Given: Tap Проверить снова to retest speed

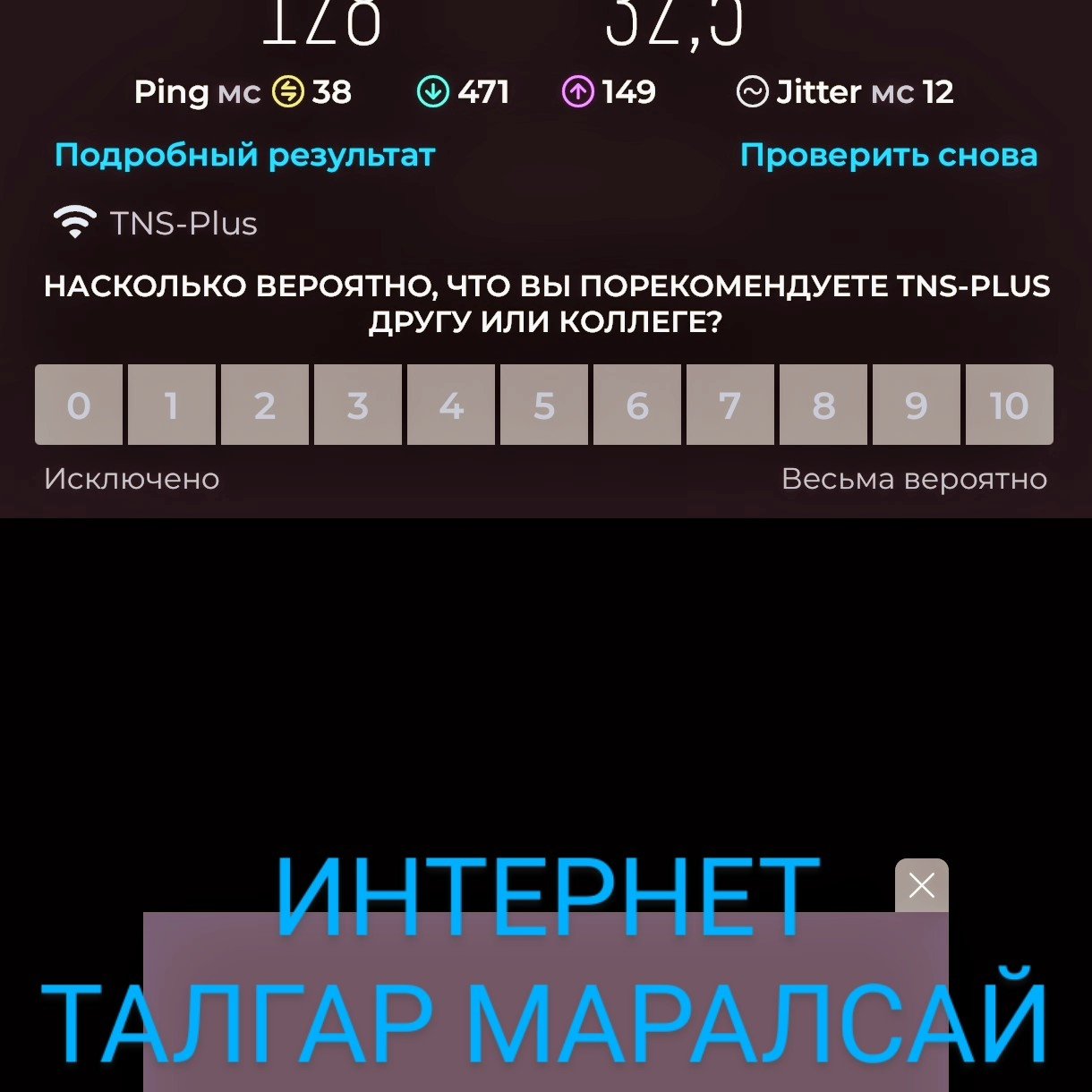Looking at the screenshot, I should click(888, 156).
